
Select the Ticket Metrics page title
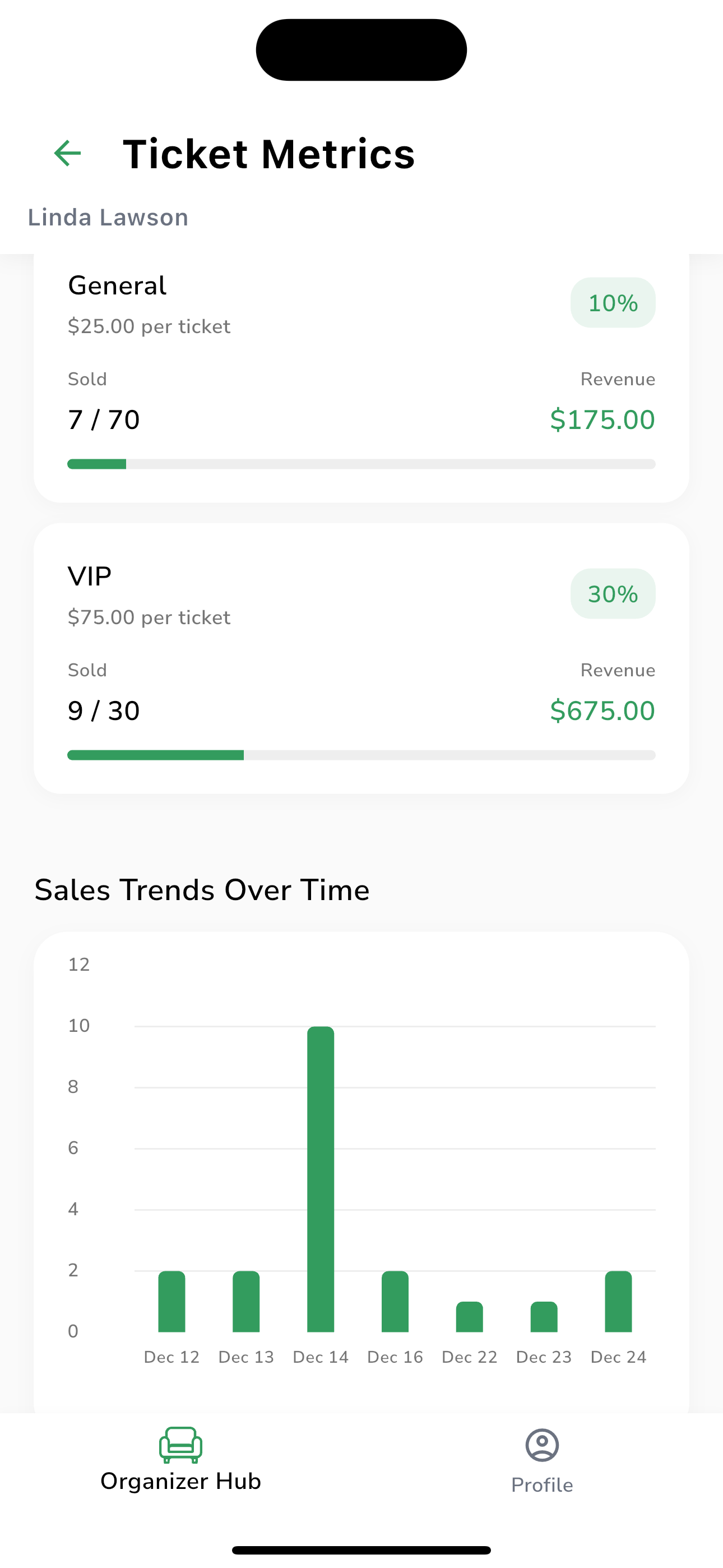tap(269, 154)
